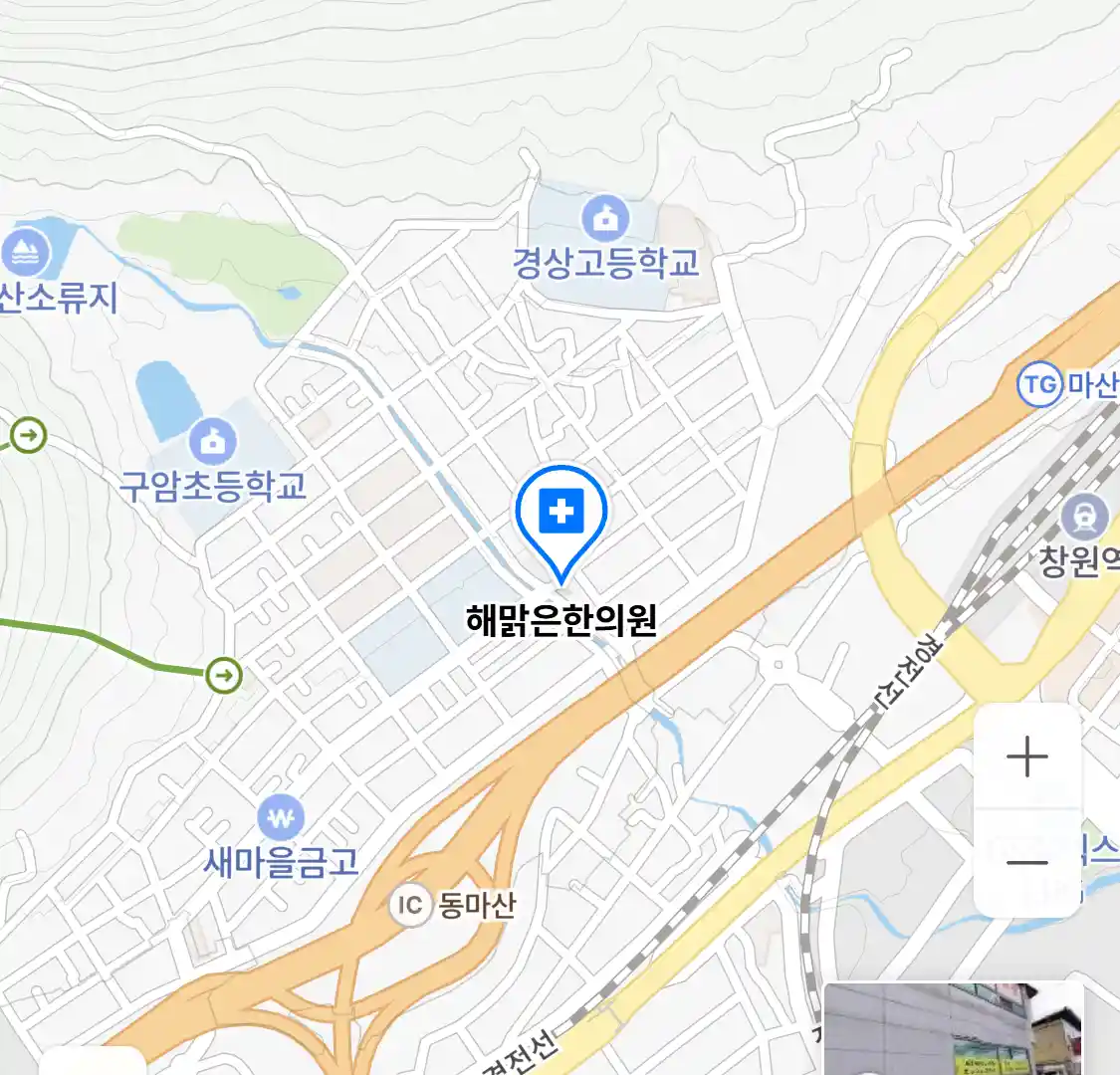Select the 경상고등학교 school marker
The height and width of the screenshot is (1075, 1120).
[605, 218]
